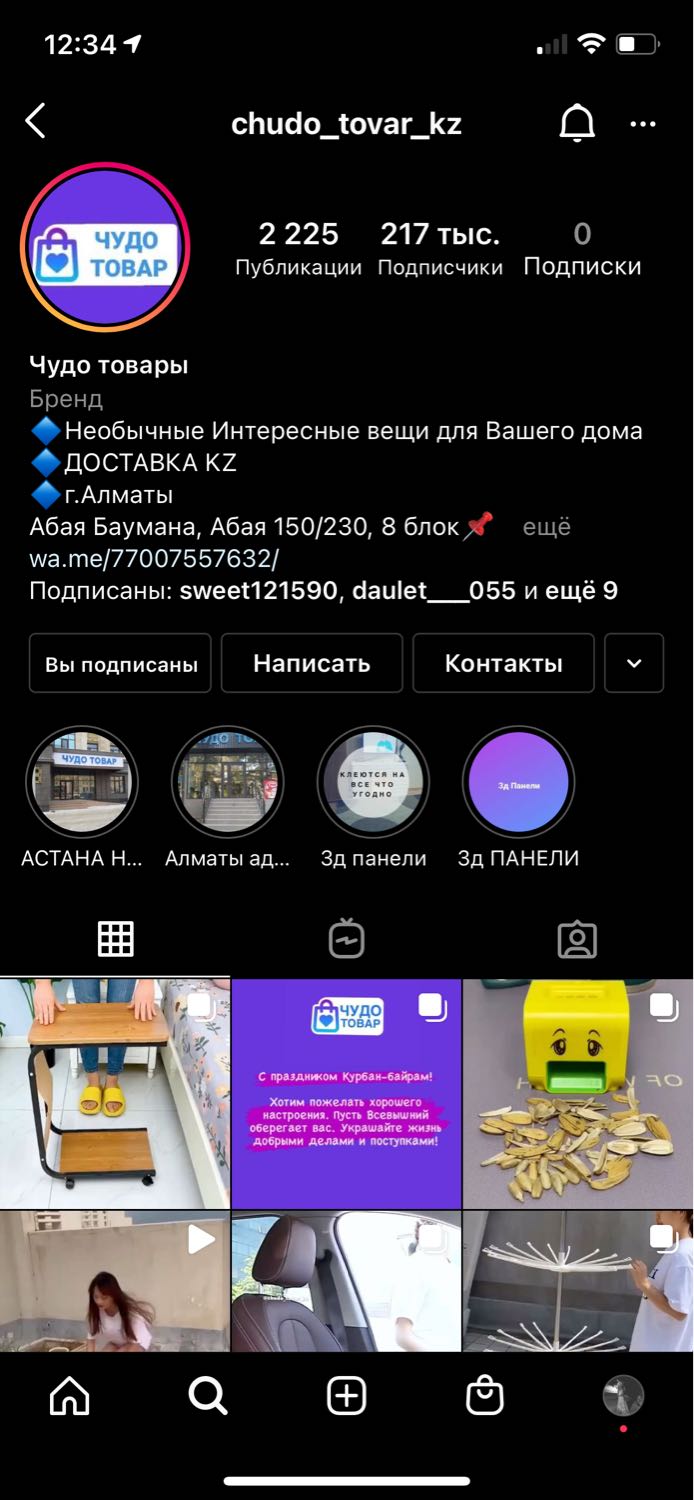Go back using the top-left arrow

pos(35,122)
